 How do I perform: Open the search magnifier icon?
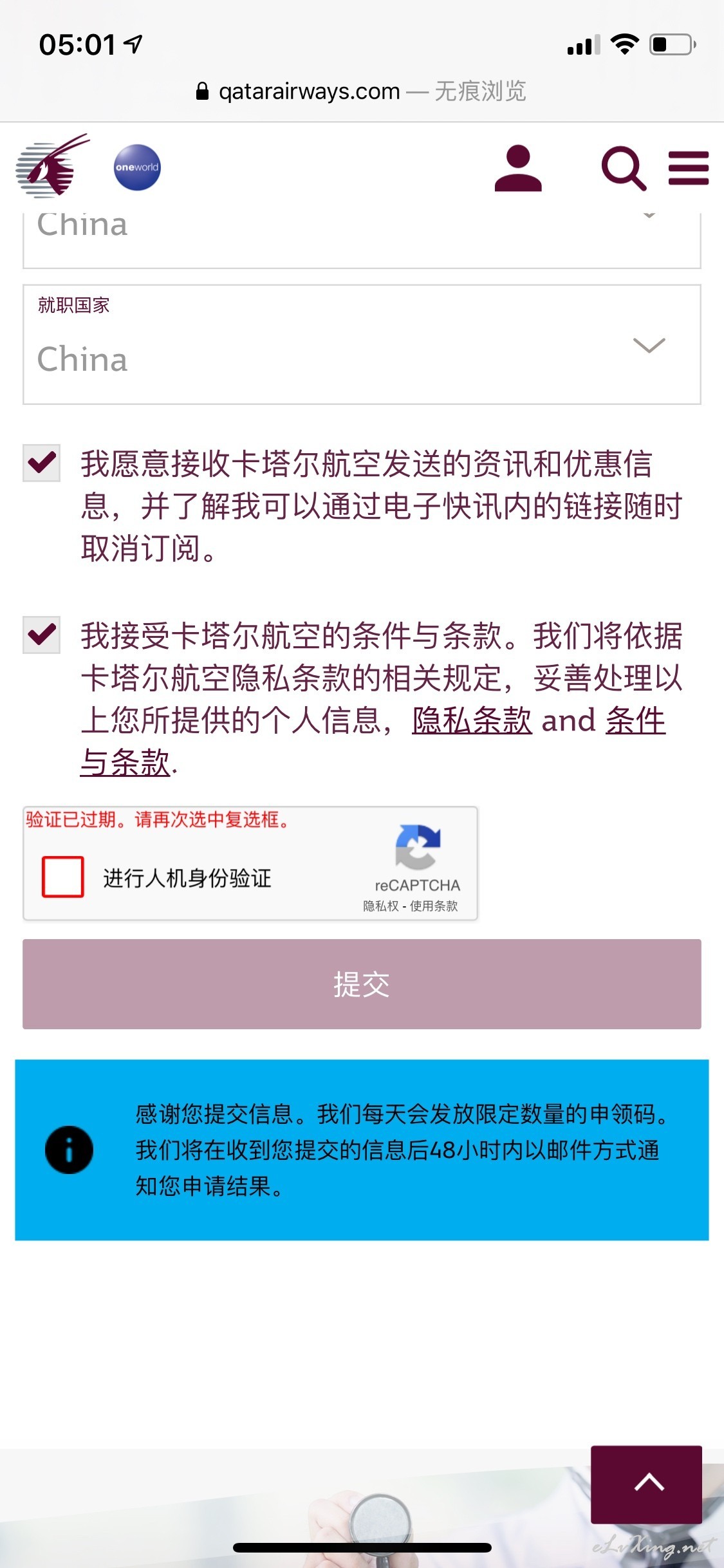(623, 168)
